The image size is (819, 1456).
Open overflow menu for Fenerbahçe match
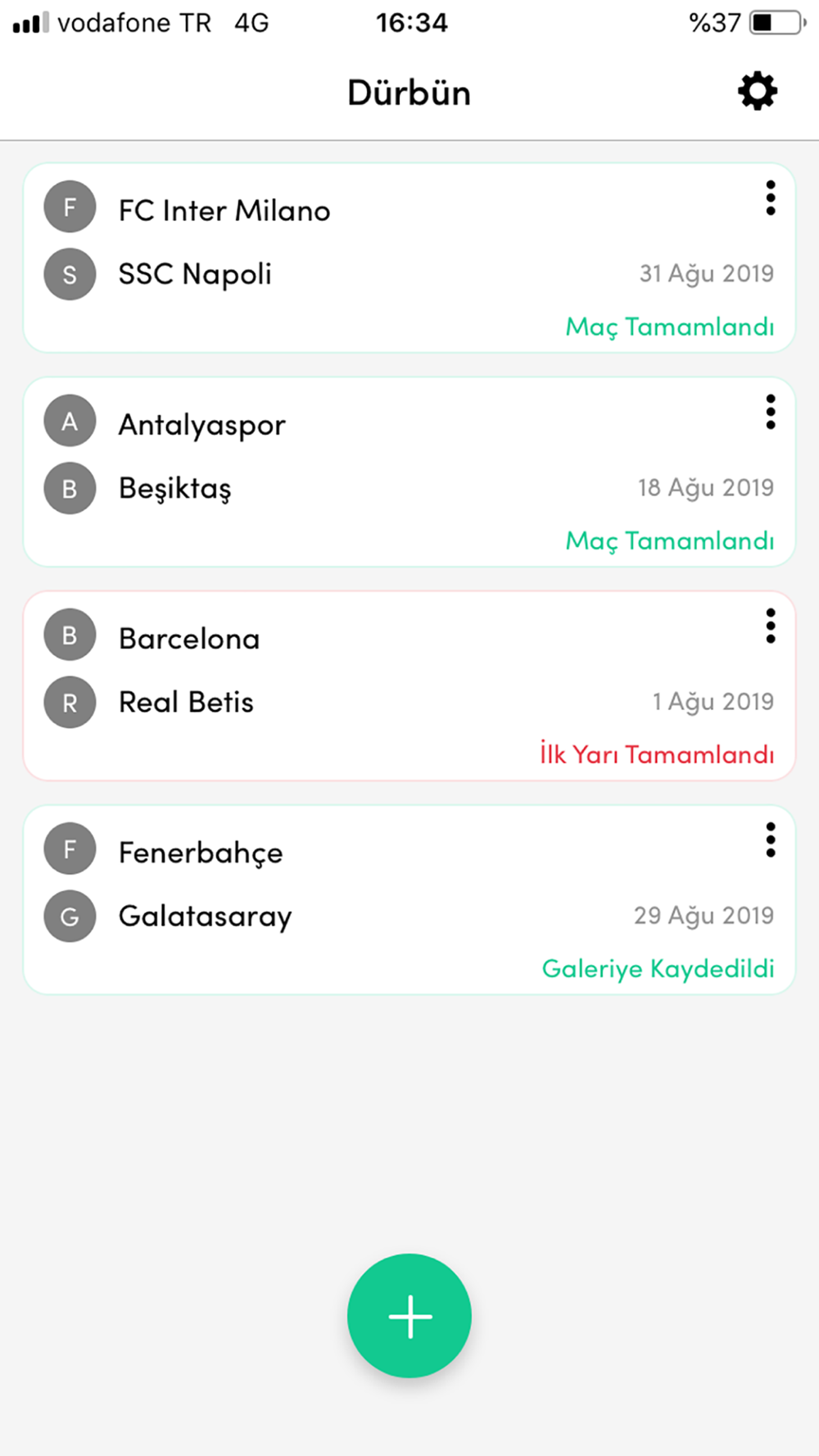pos(770,840)
